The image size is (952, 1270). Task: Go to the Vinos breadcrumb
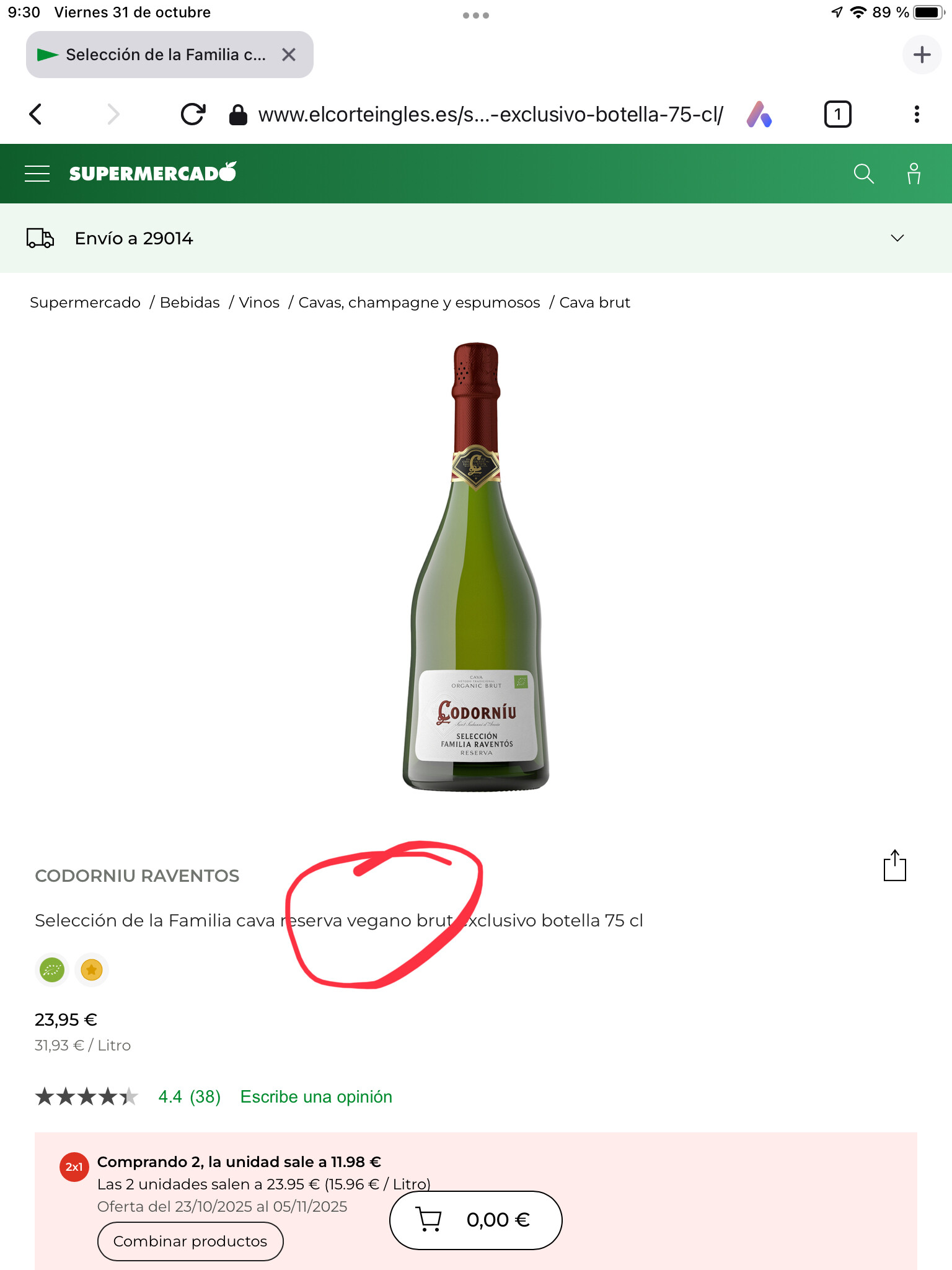pyautogui.click(x=259, y=303)
